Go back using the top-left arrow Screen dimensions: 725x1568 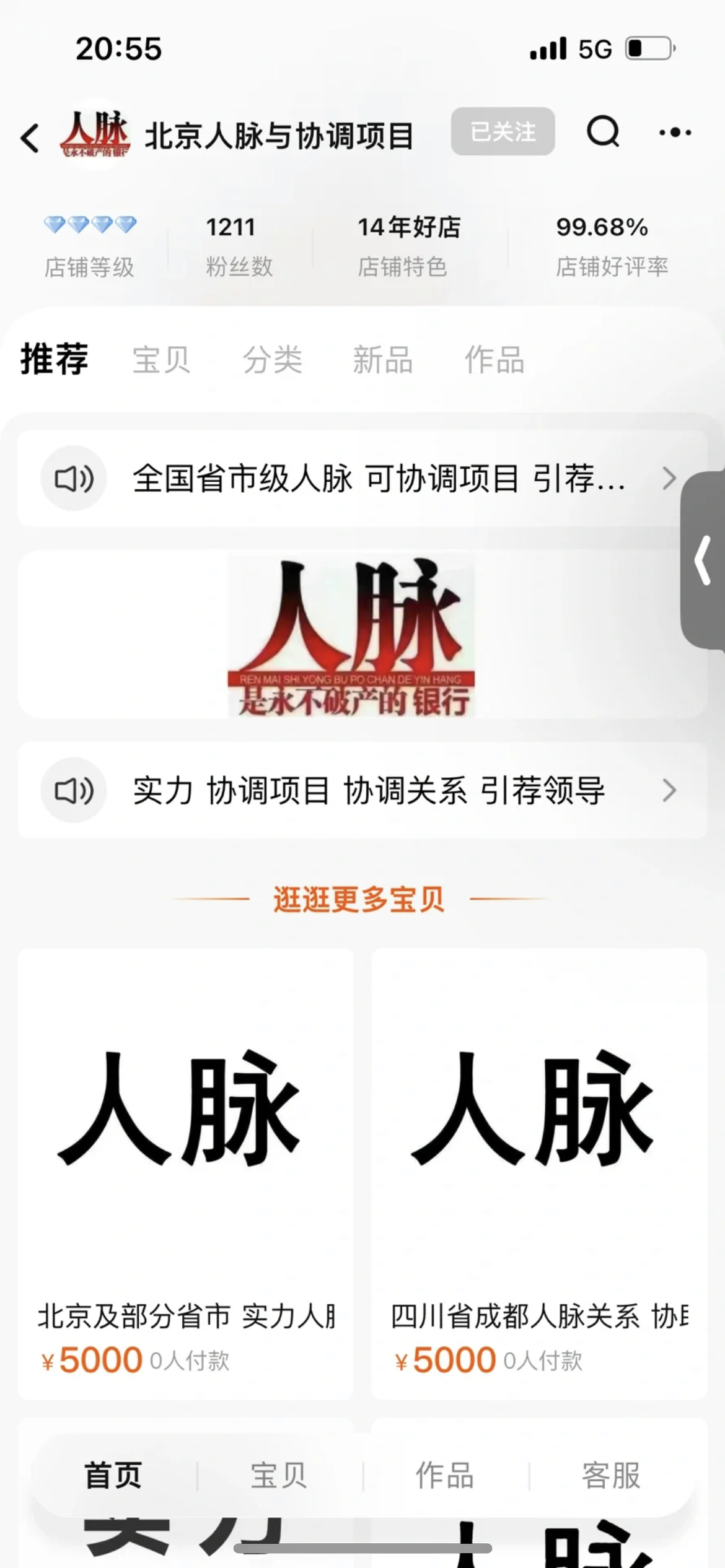coord(29,137)
